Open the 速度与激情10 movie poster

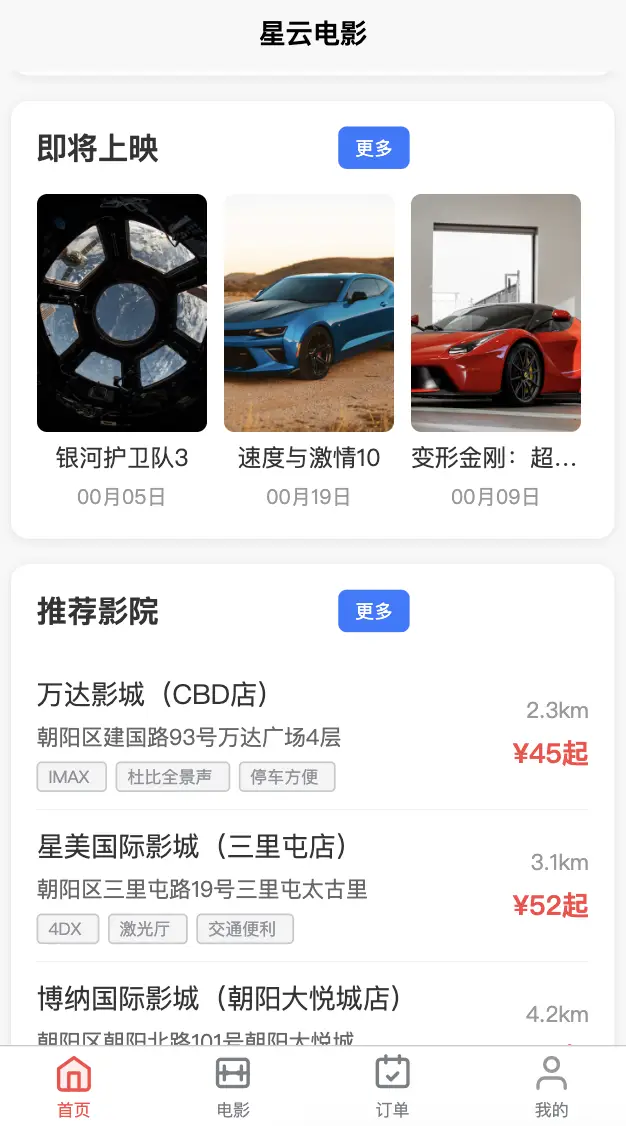[309, 313]
